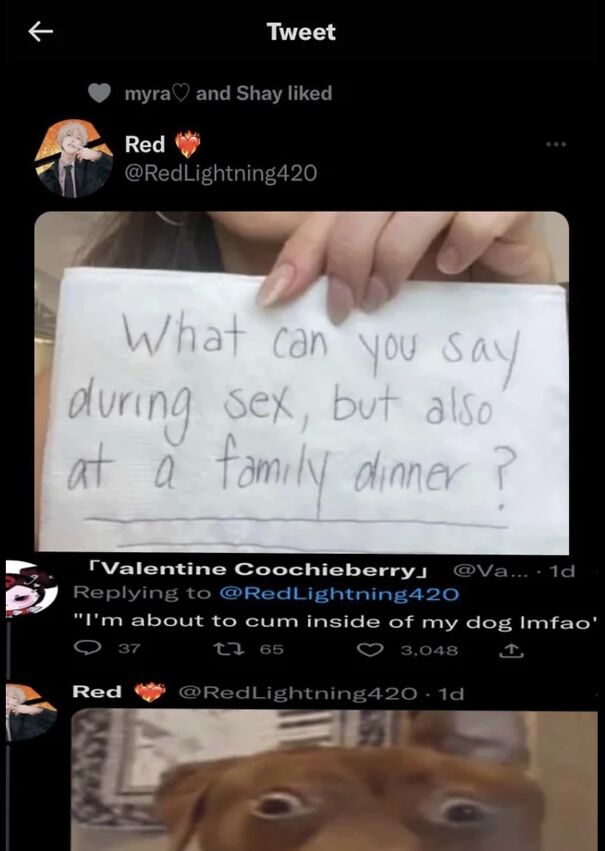605x851 pixels.
Task: Open the tweet's three-dot overflow menu
Action: click(556, 145)
